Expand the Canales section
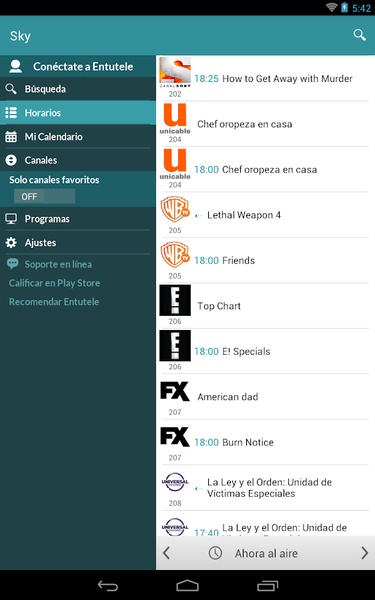375x600 pixels. tap(78, 160)
